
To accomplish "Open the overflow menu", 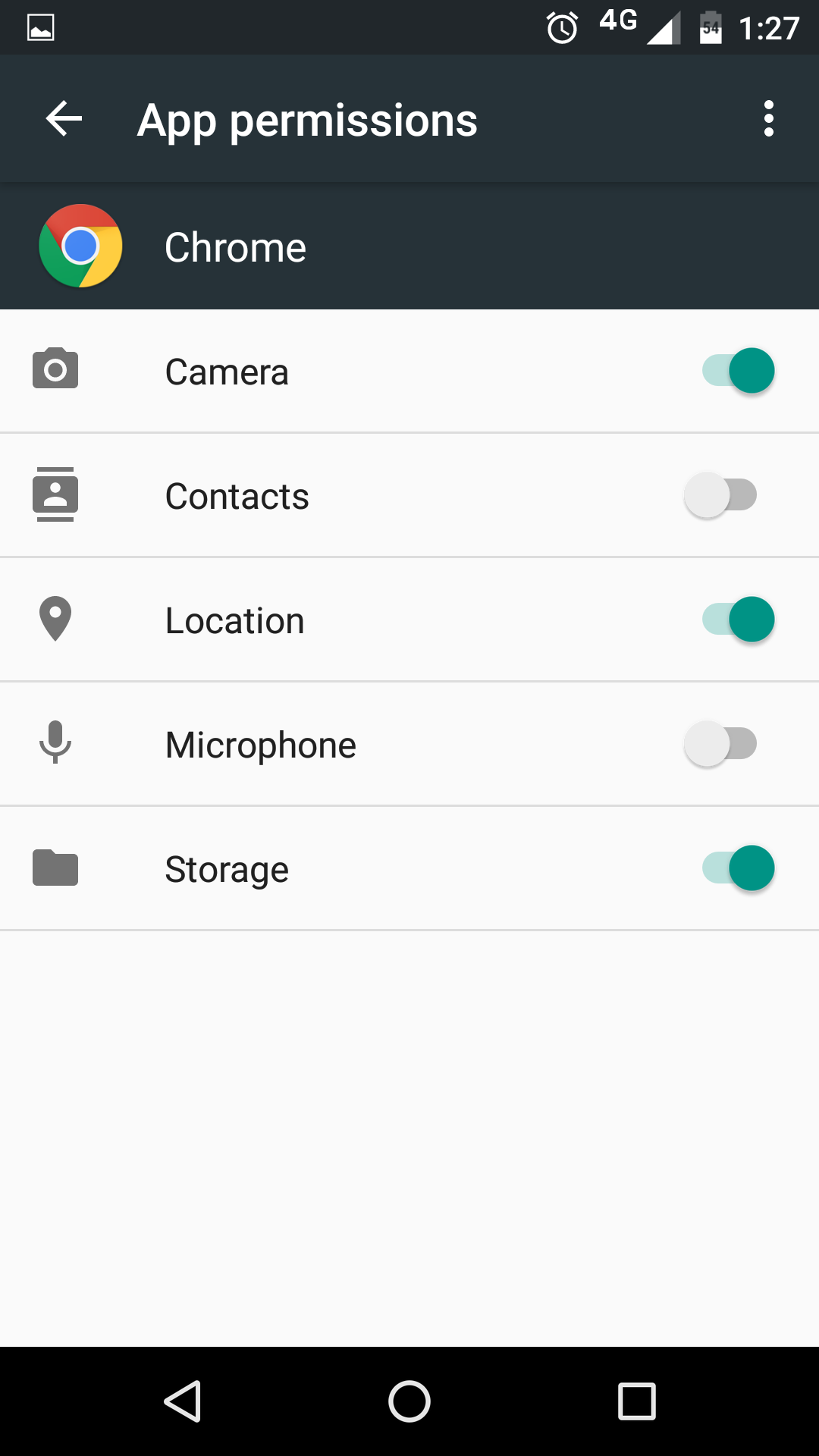I will point(768,119).
